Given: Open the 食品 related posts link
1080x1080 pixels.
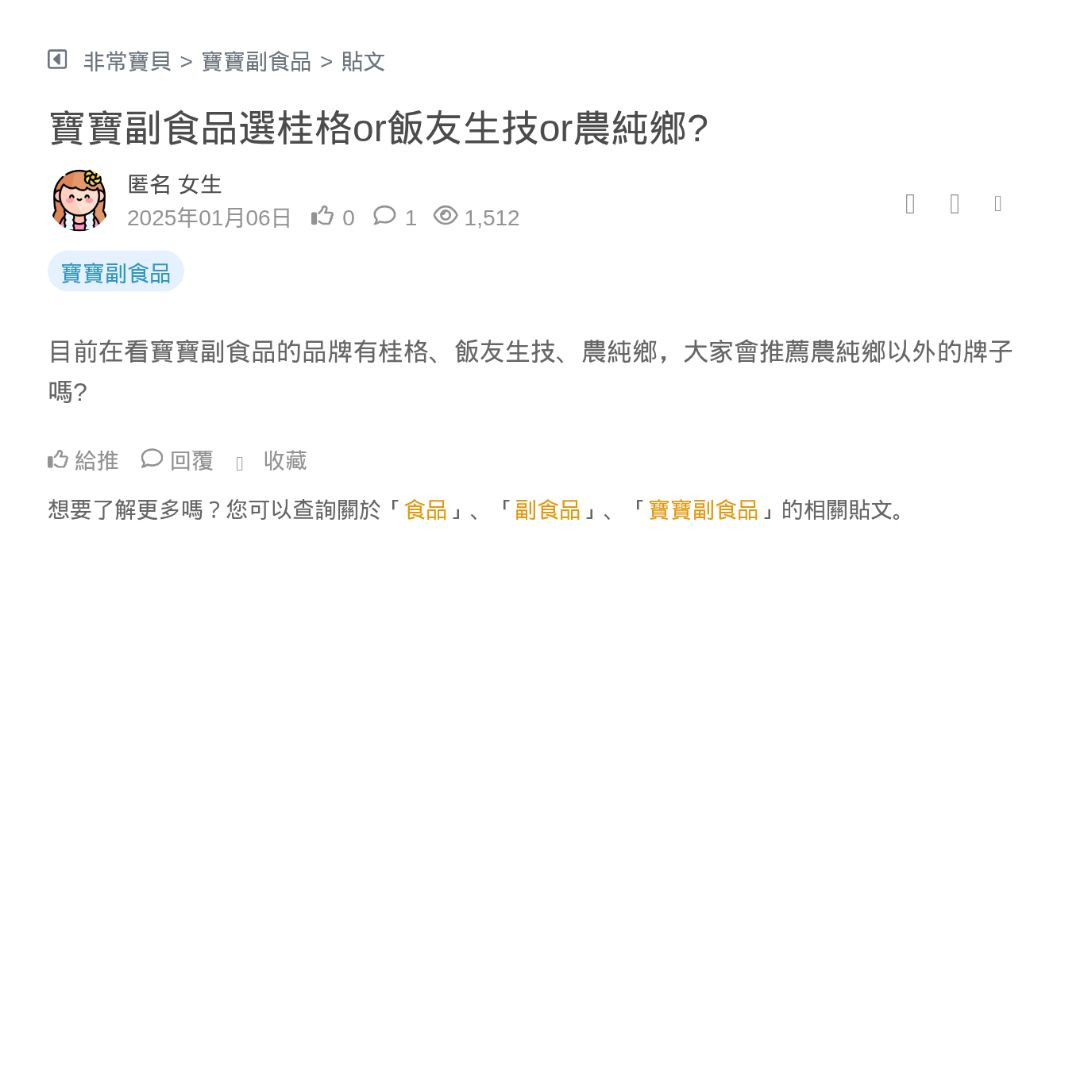Looking at the screenshot, I should coord(425,510).
